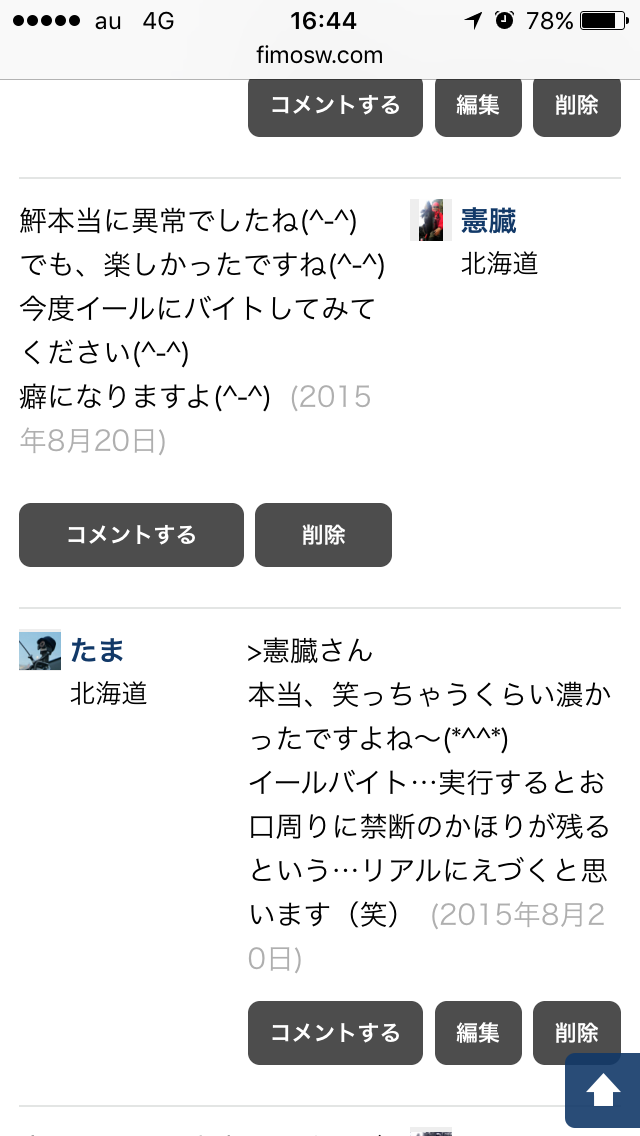The image size is (640, 1136).
Task: Tap コメントする under 憲臓's comment
Action: point(131,535)
